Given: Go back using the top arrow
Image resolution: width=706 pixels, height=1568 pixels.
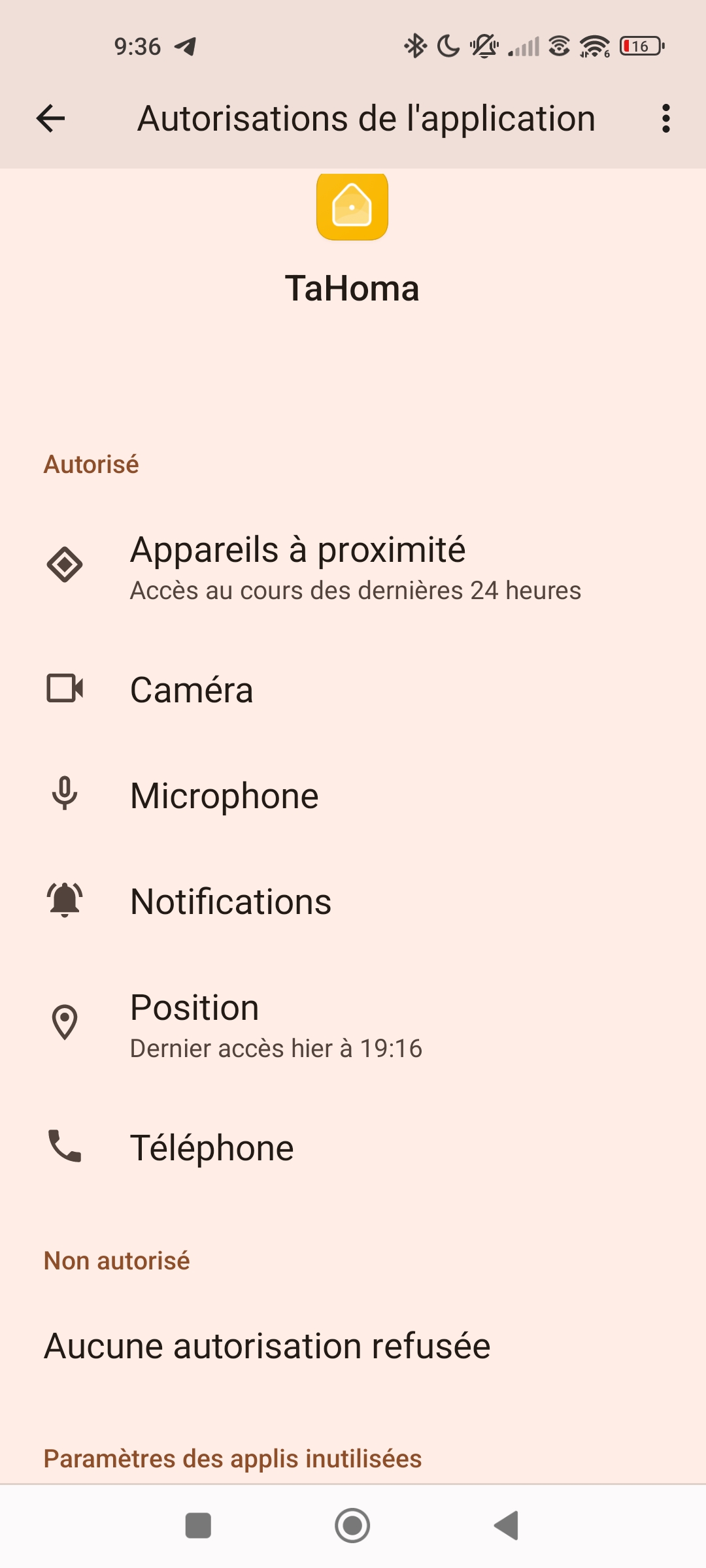Looking at the screenshot, I should (50, 119).
